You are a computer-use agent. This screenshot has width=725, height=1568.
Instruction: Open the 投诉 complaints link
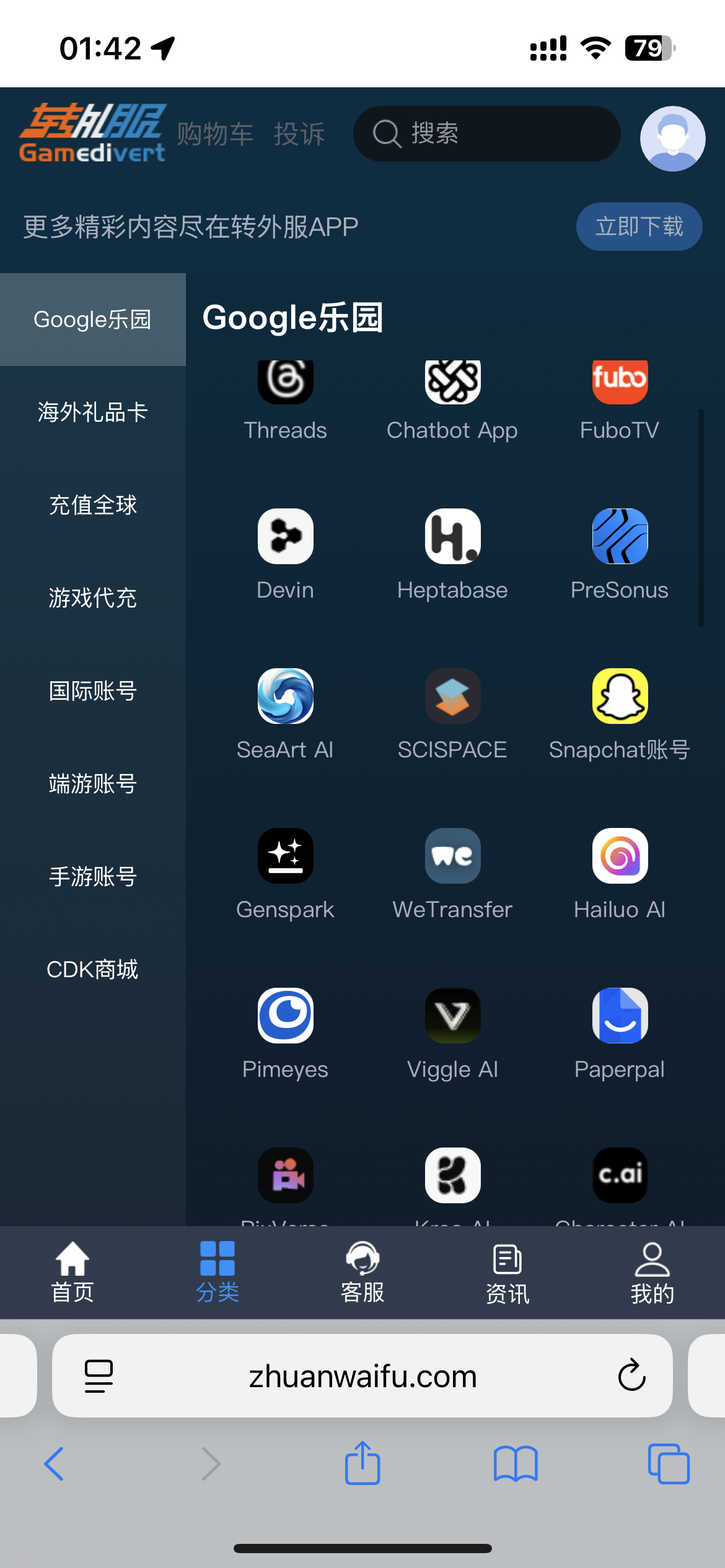click(299, 134)
